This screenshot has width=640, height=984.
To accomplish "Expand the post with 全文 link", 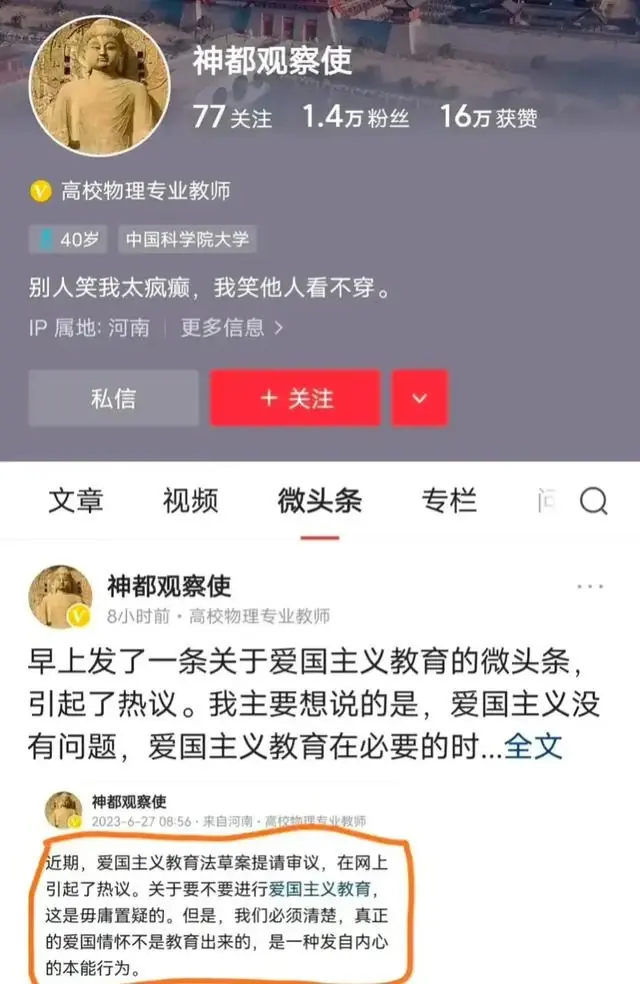I will point(534,746).
